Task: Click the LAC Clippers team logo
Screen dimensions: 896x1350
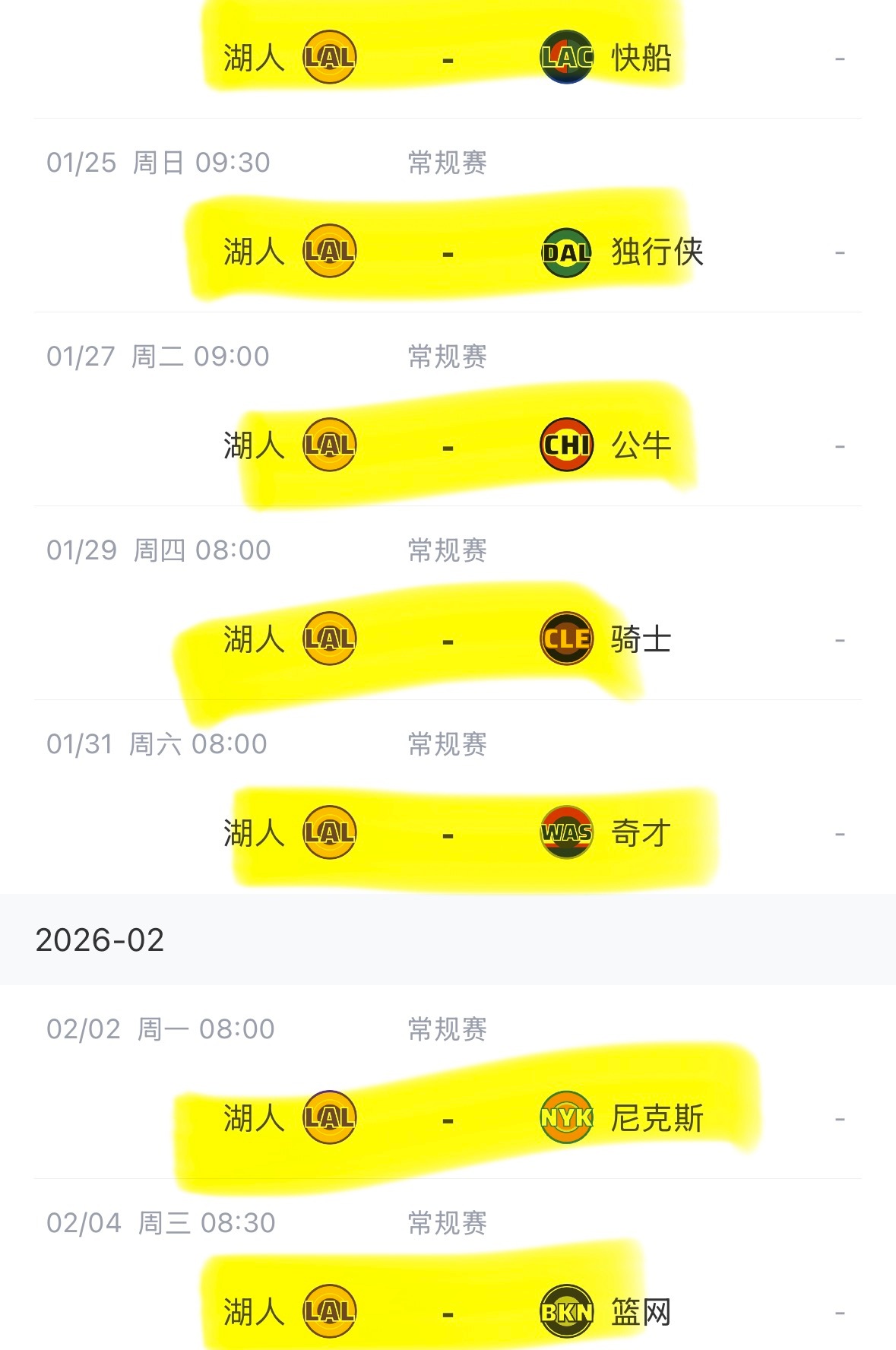Action: tap(566, 55)
